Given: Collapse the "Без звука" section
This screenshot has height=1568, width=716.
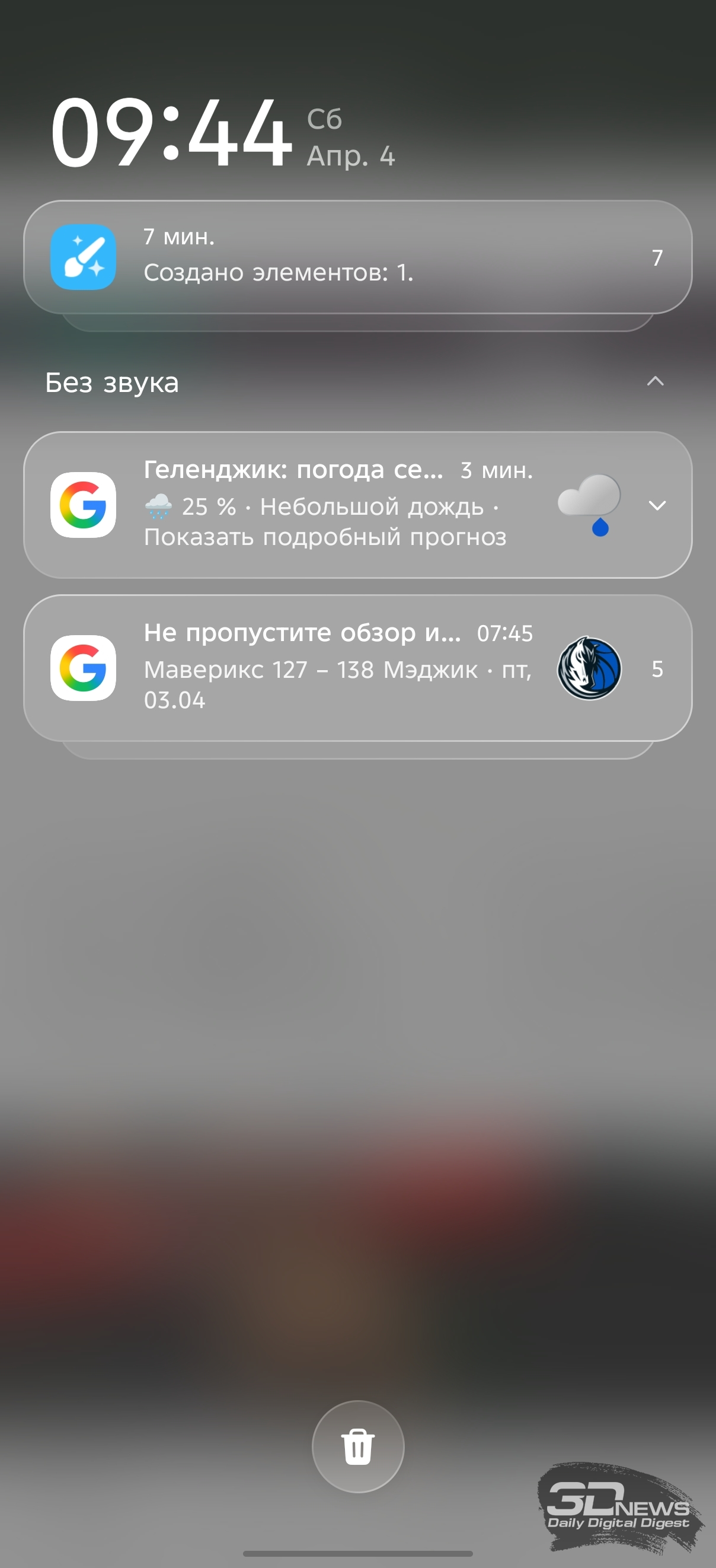Looking at the screenshot, I should coord(655,382).
